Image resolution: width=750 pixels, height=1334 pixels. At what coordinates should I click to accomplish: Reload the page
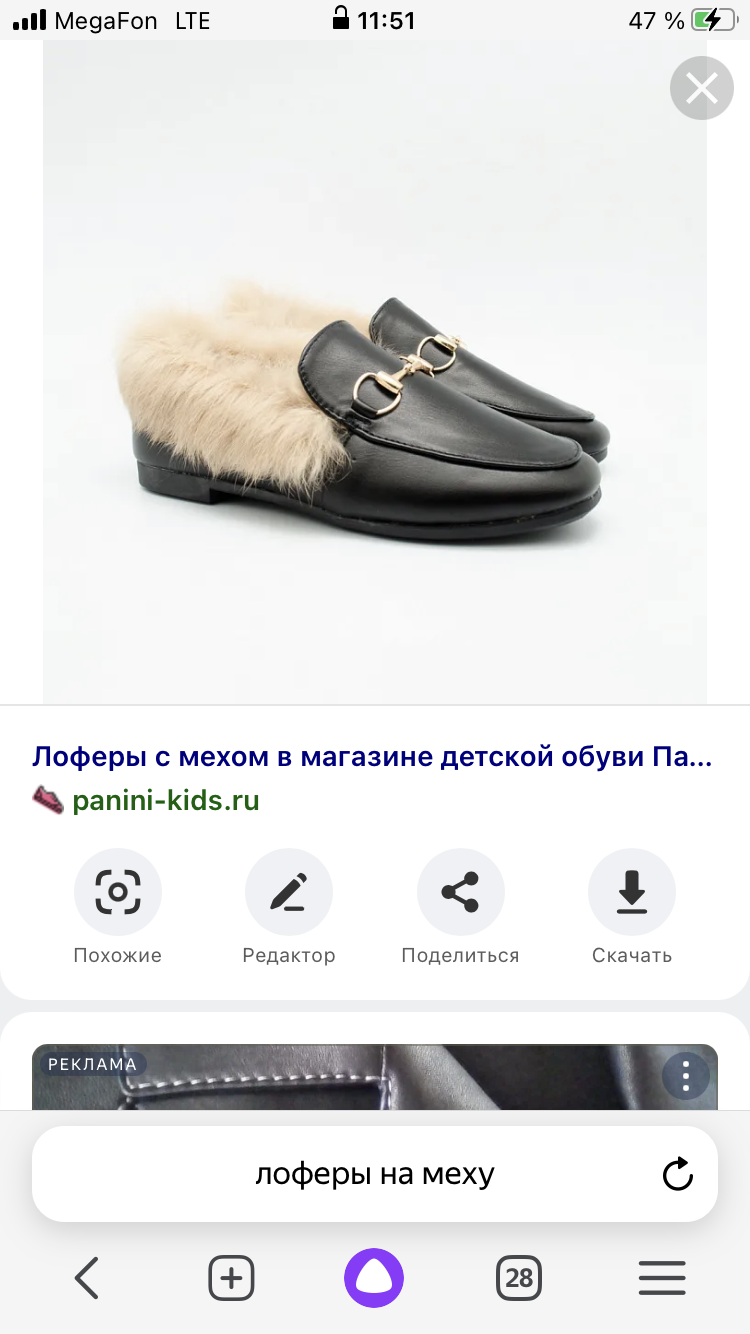click(678, 1174)
